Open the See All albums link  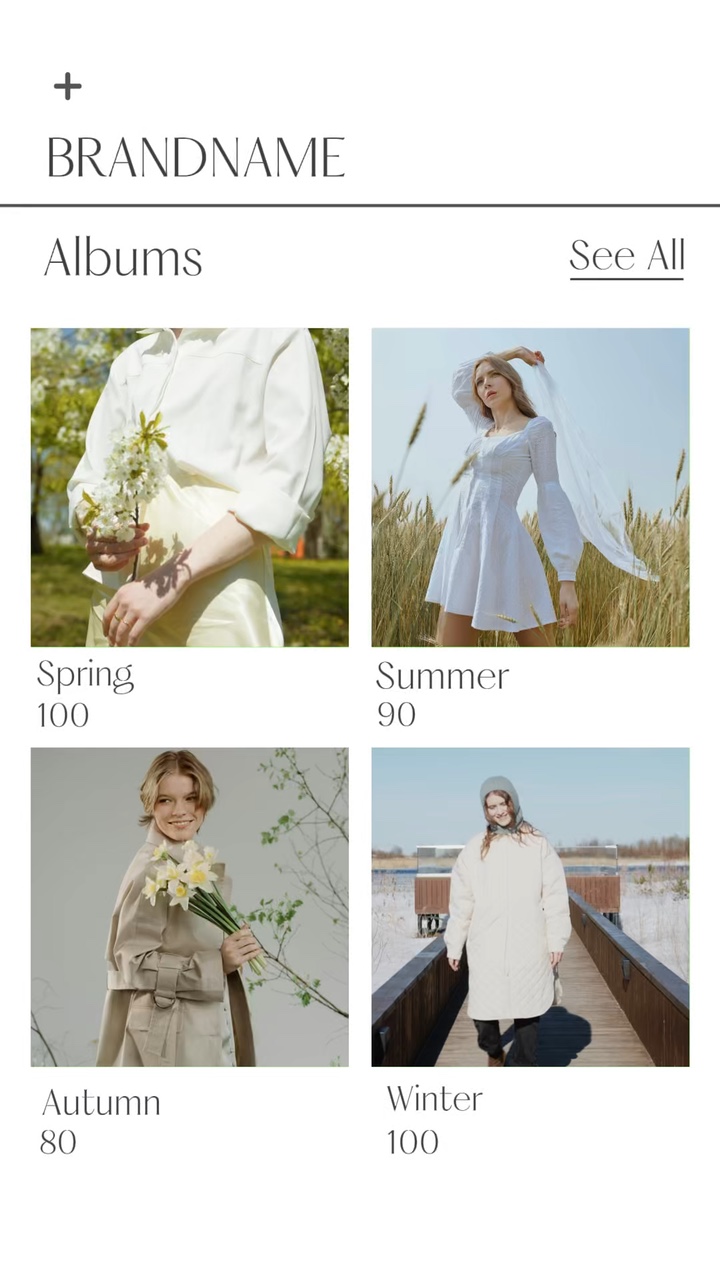point(626,256)
